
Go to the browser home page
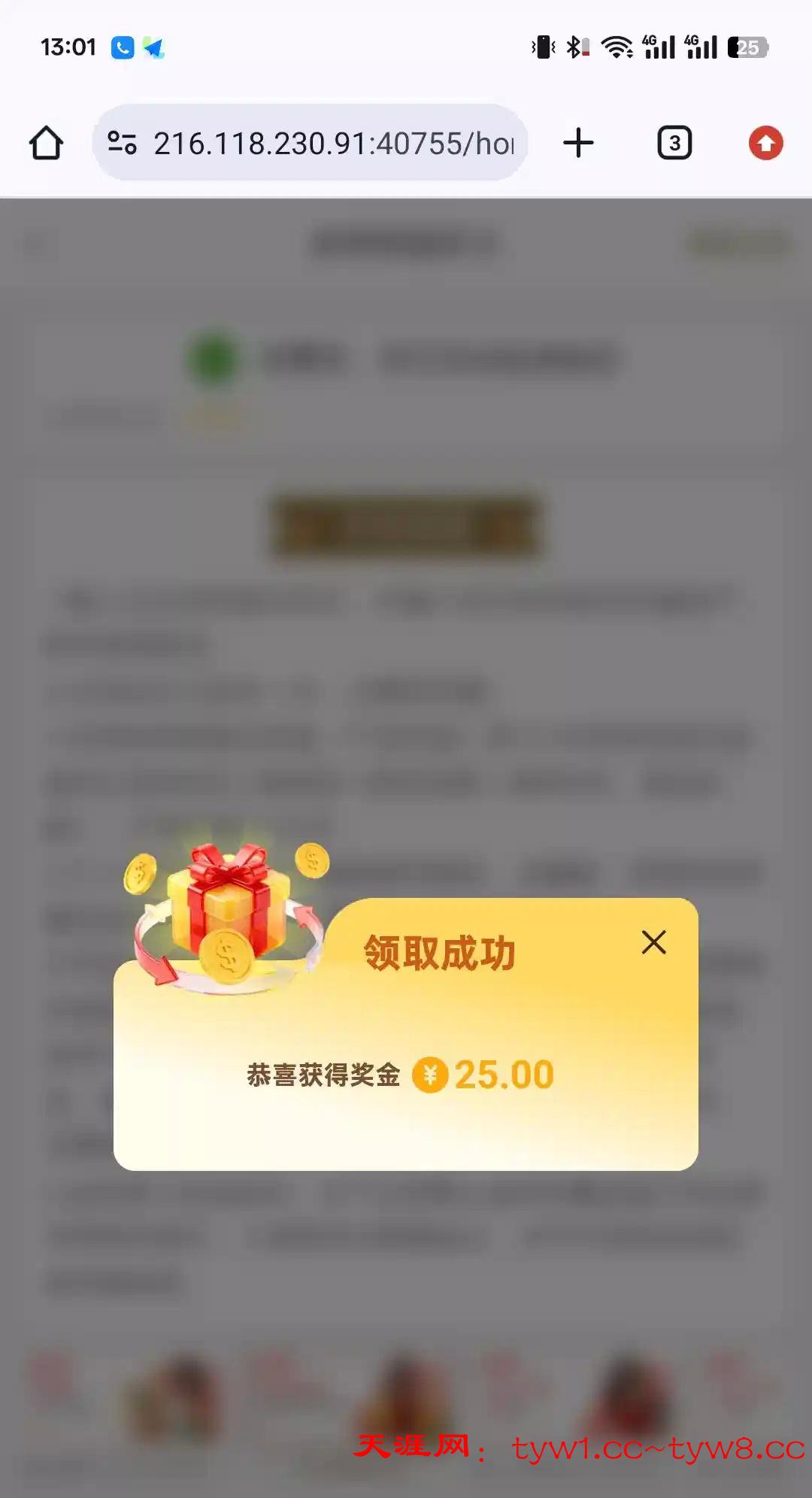tap(46, 143)
